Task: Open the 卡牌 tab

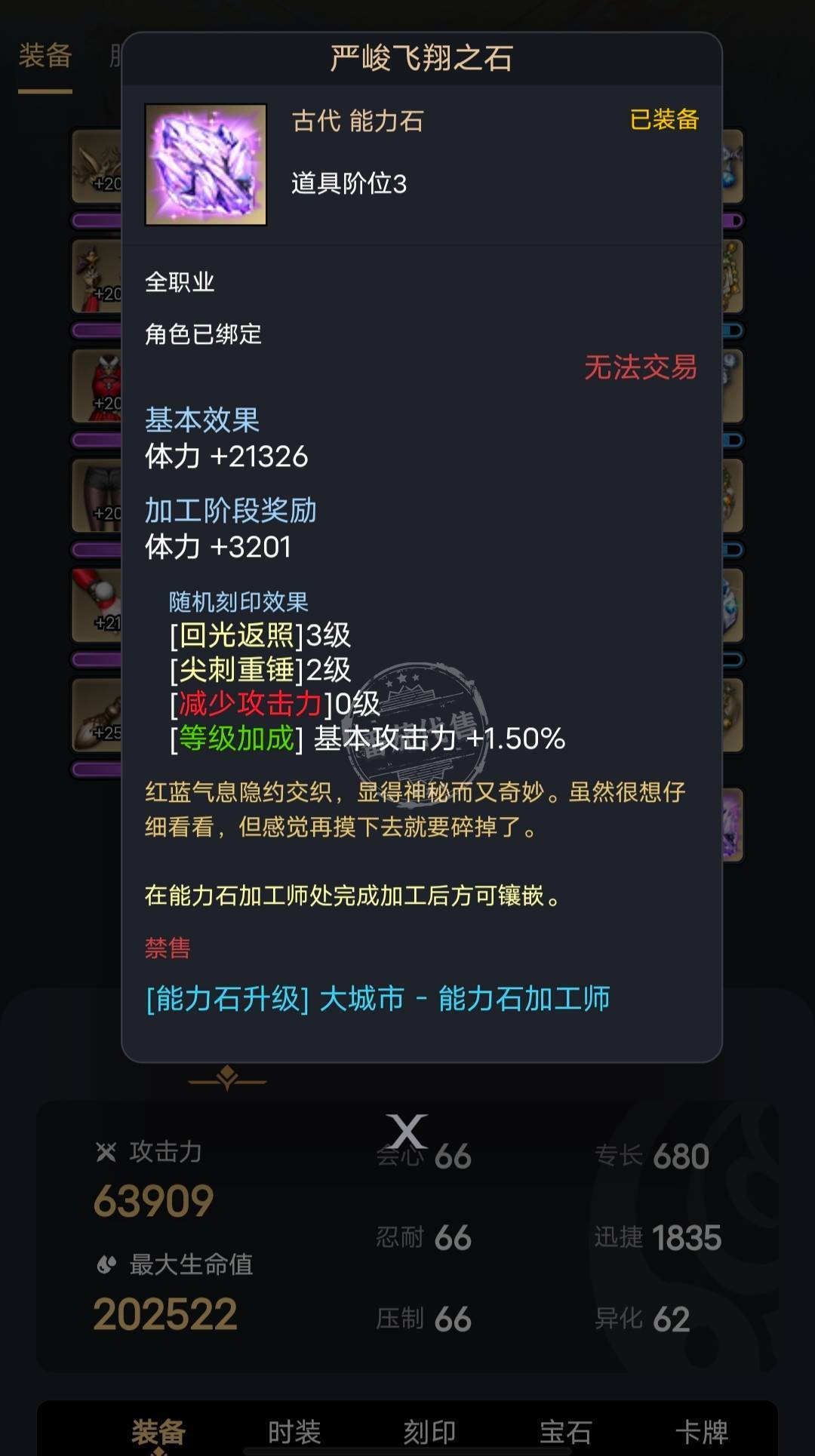Action: click(701, 1431)
